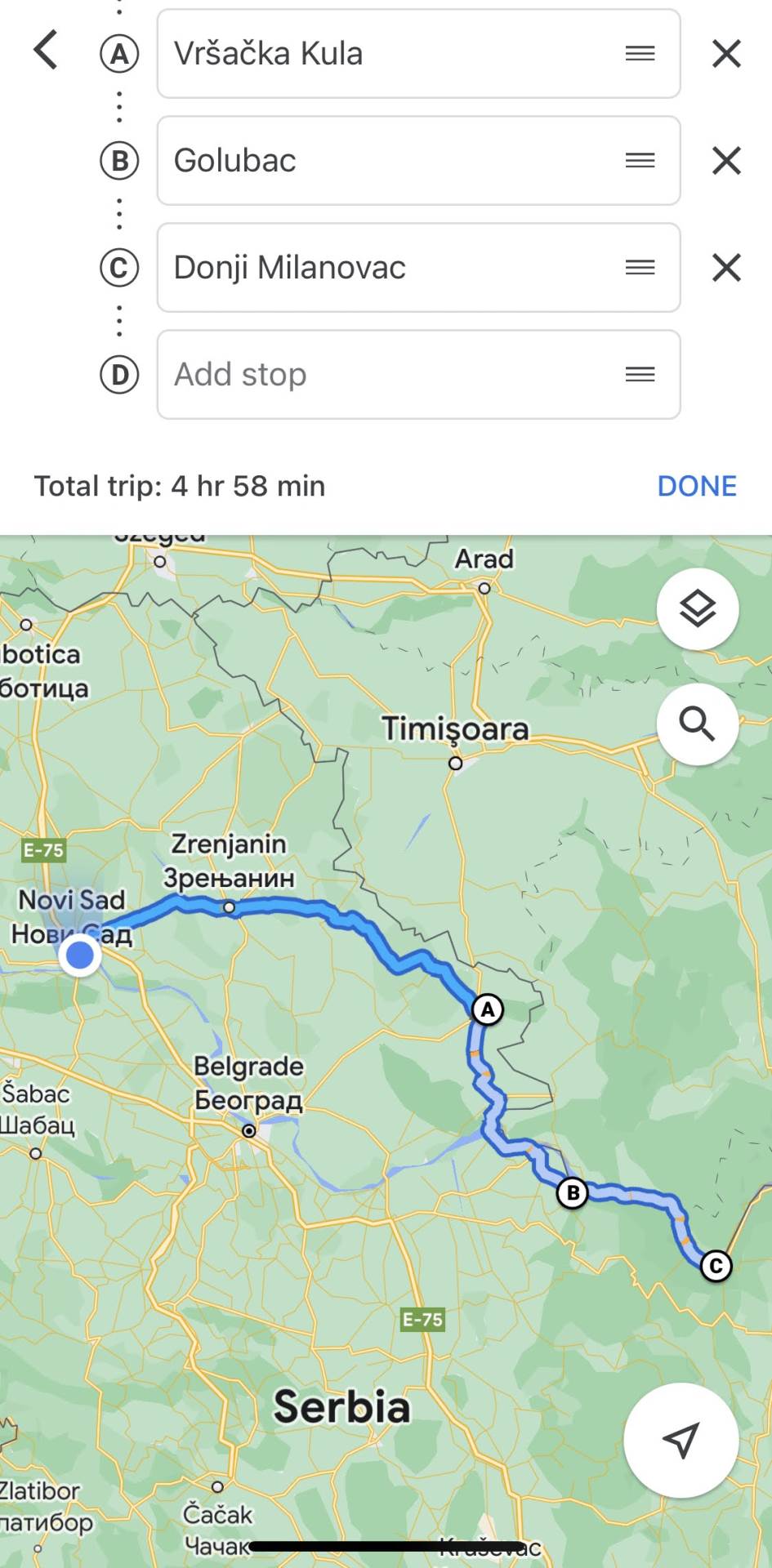Tap the Belgrade city marker
This screenshot has width=772, height=1568.
tap(249, 1131)
